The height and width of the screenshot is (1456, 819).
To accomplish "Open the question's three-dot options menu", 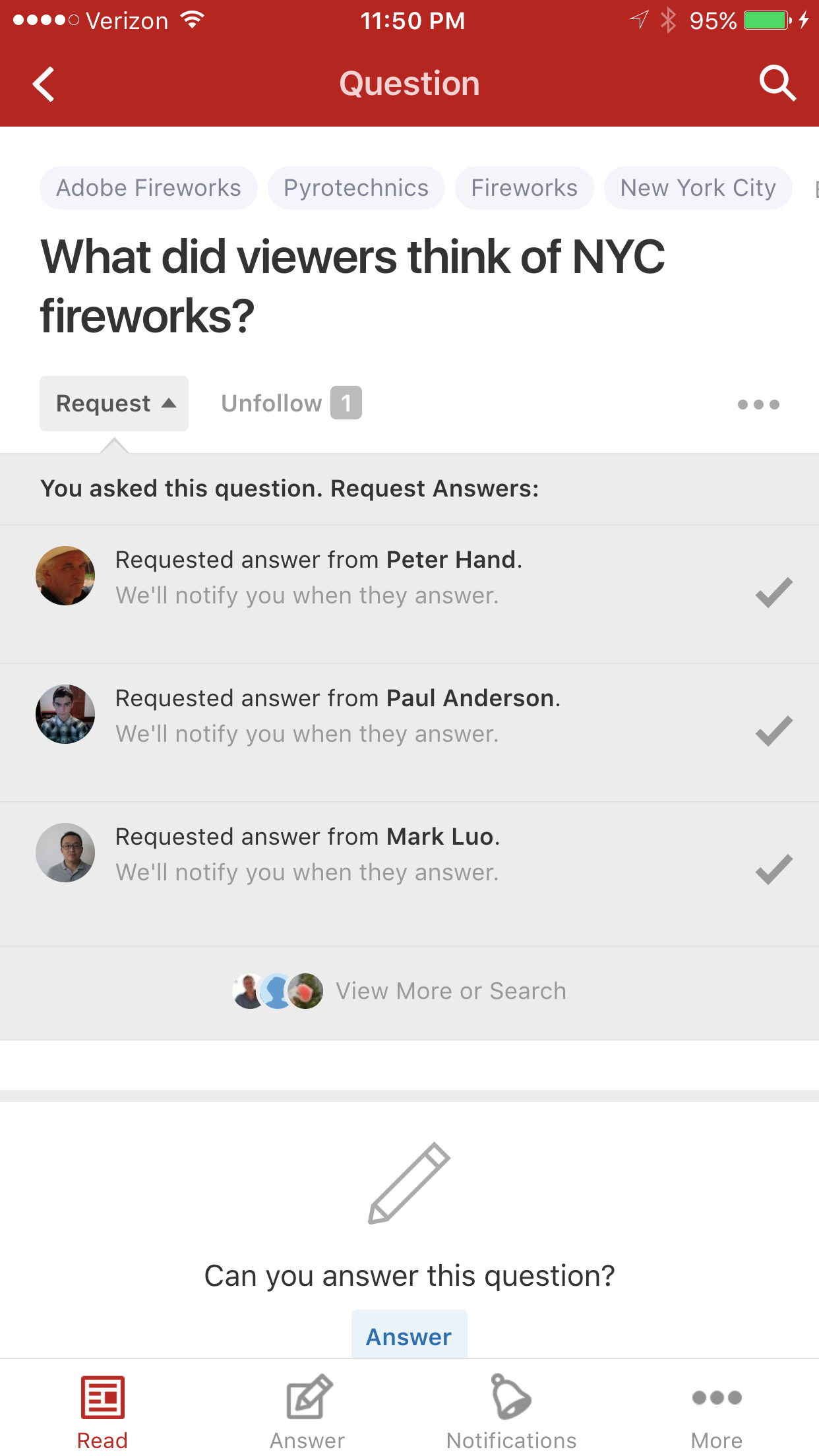I will pyautogui.click(x=758, y=404).
